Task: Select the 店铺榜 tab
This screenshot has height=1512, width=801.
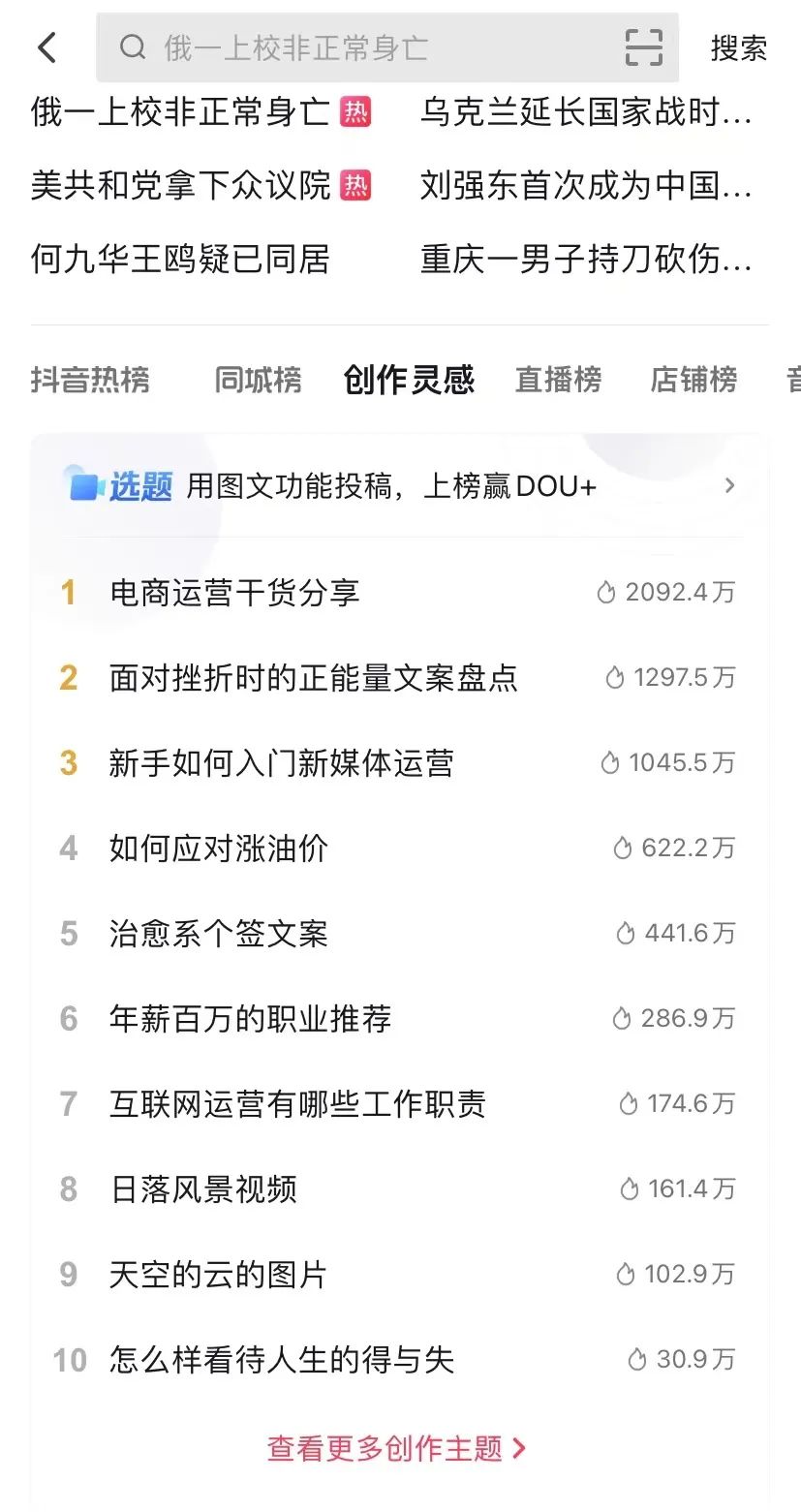Action: (693, 380)
